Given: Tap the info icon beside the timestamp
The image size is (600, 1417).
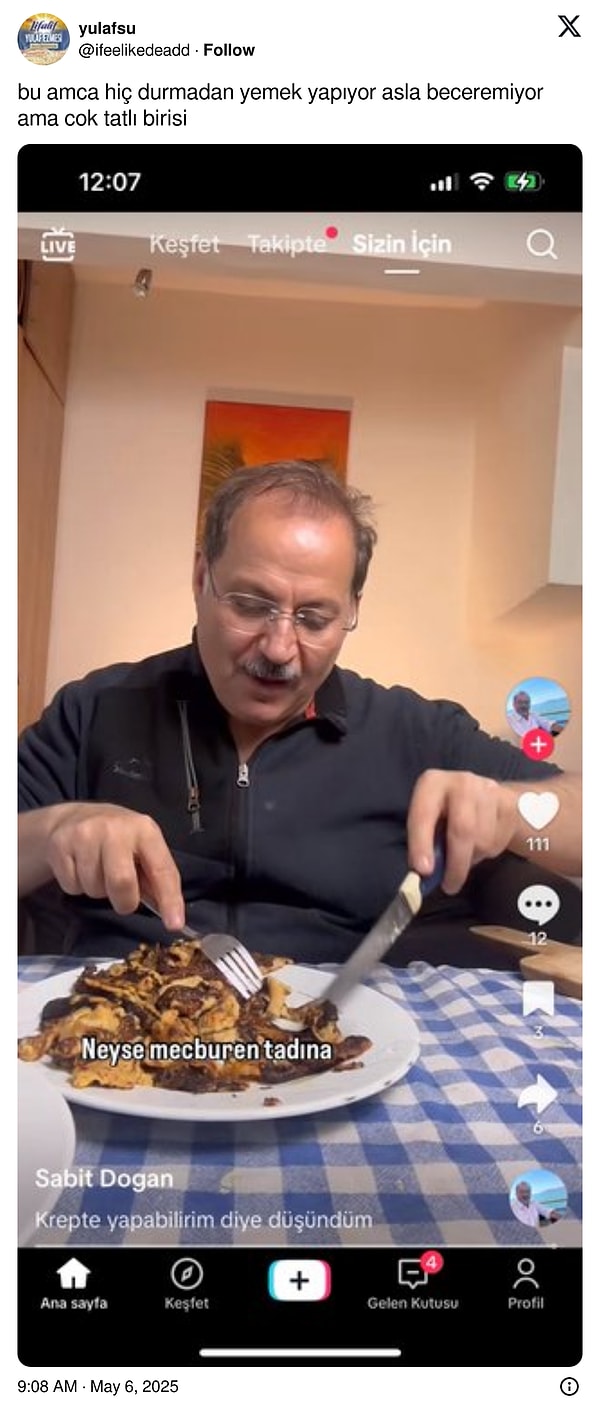Looking at the screenshot, I should point(569,1386).
